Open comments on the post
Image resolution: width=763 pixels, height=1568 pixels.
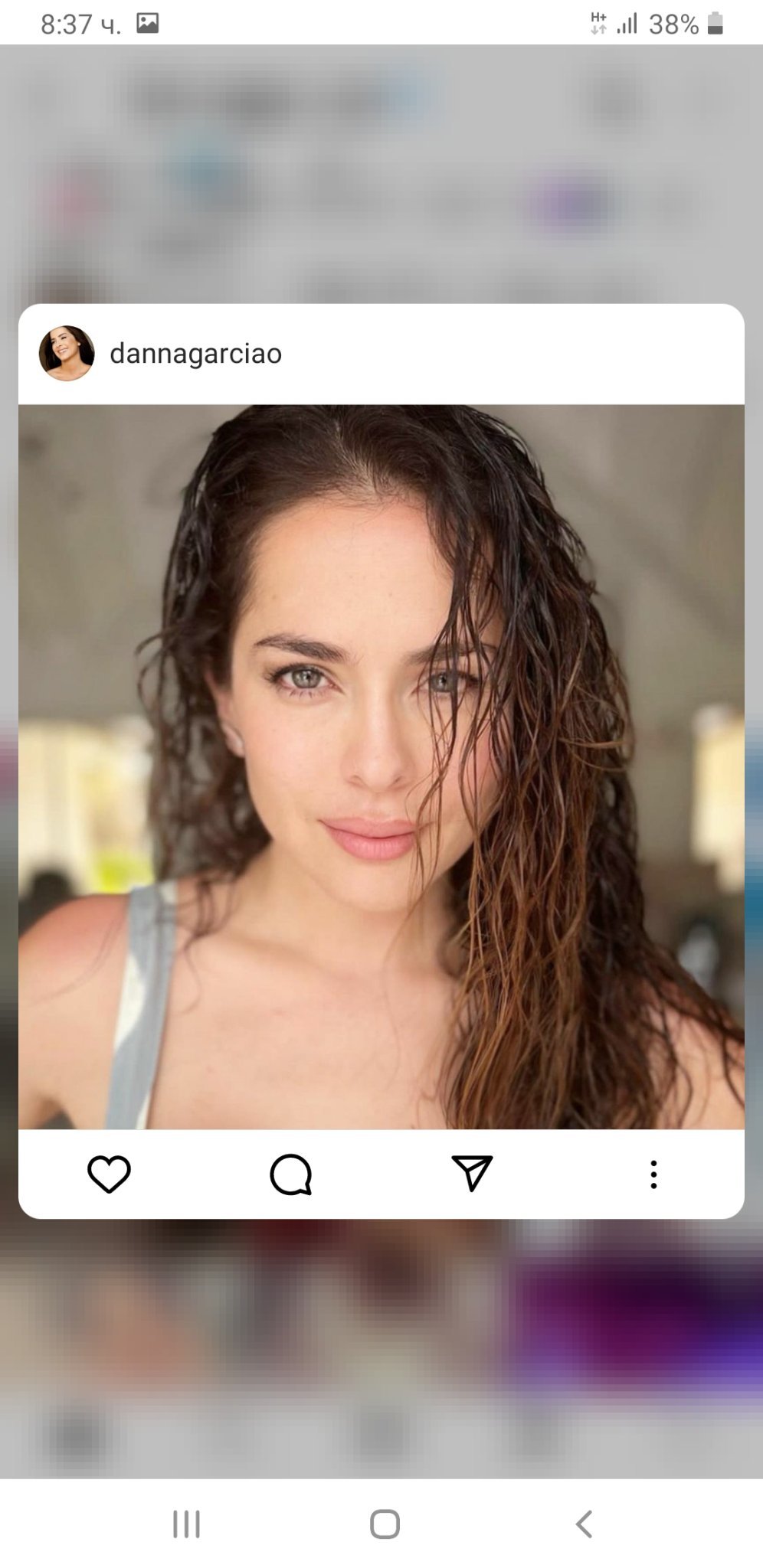tap(291, 1174)
